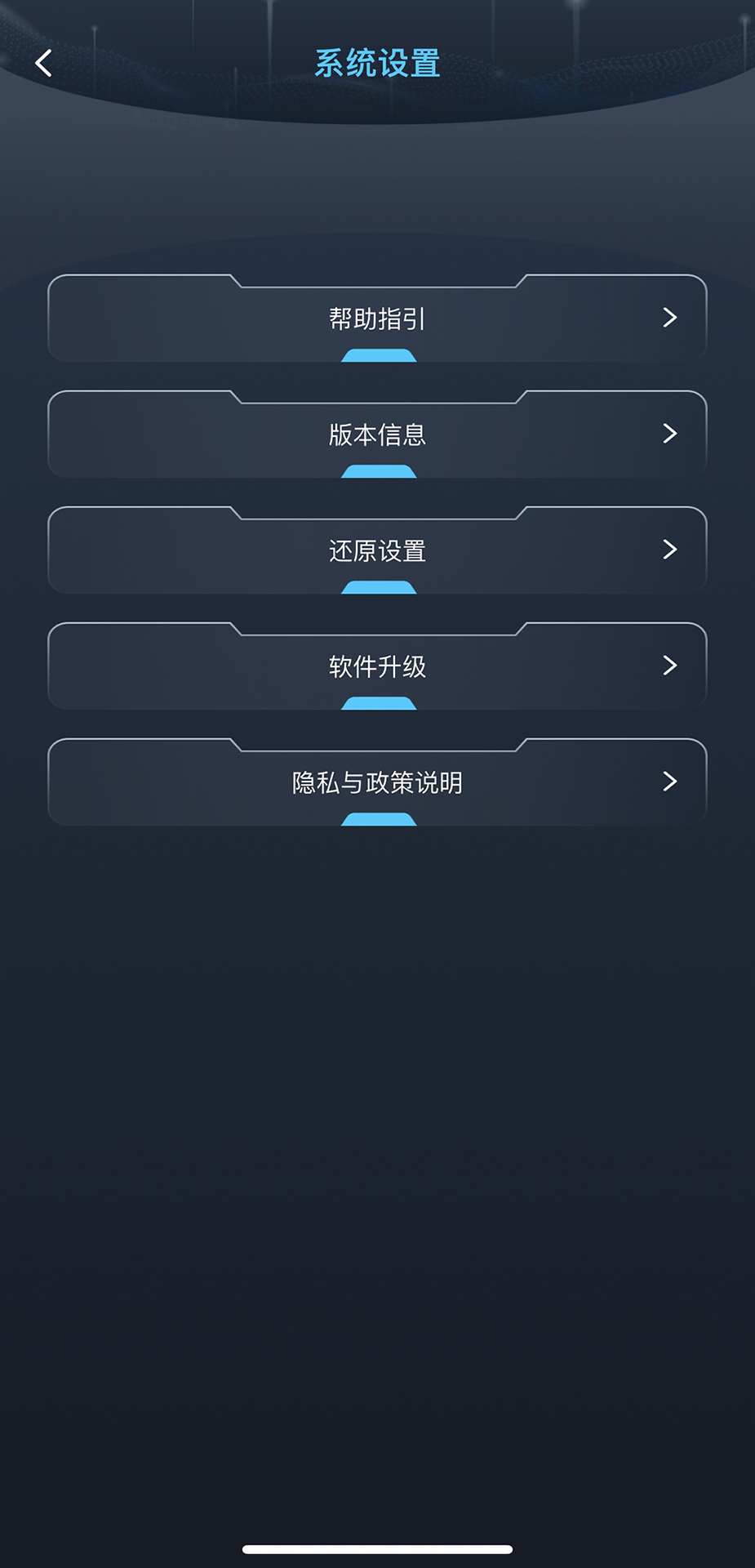Tap the chevron next to 软件升级

(669, 666)
